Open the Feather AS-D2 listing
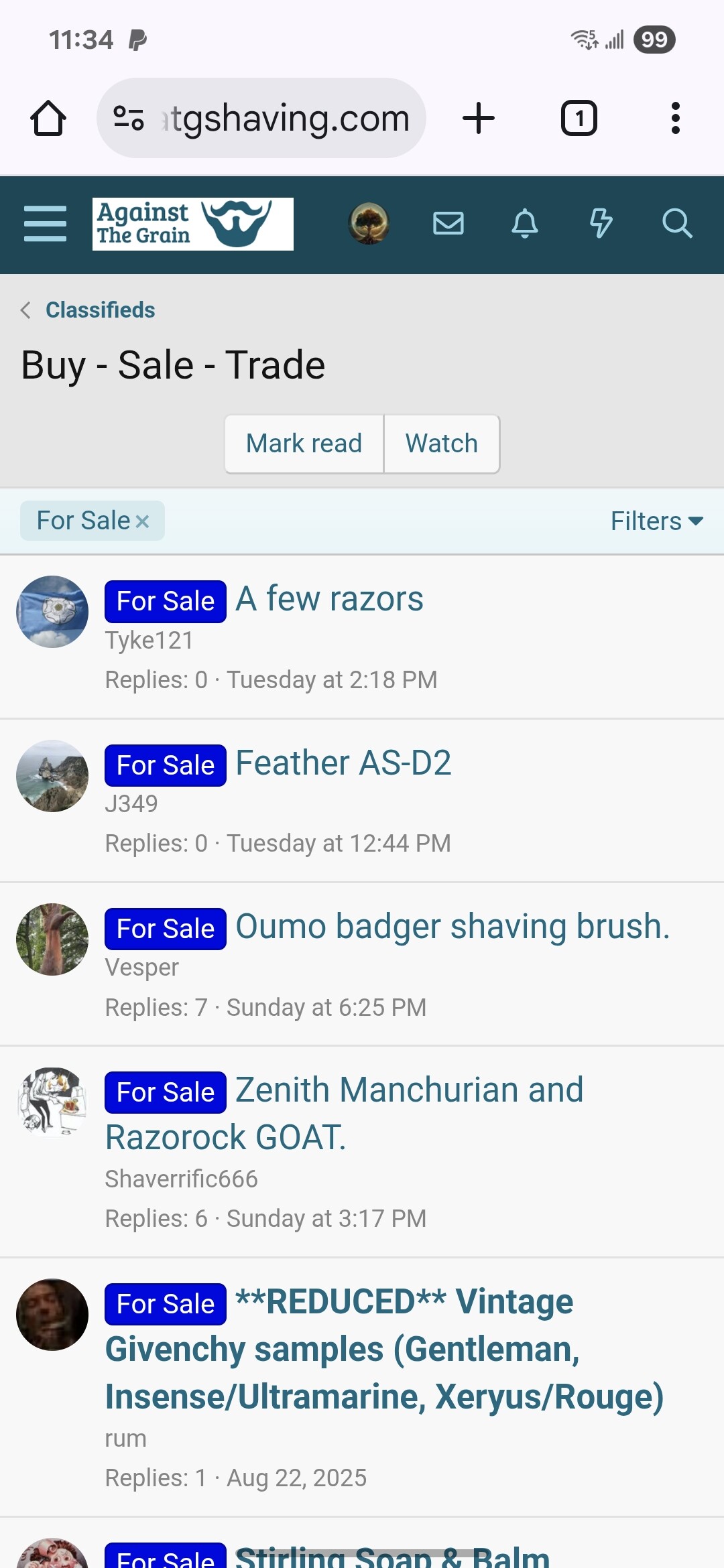 pyautogui.click(x=343, y=763)
